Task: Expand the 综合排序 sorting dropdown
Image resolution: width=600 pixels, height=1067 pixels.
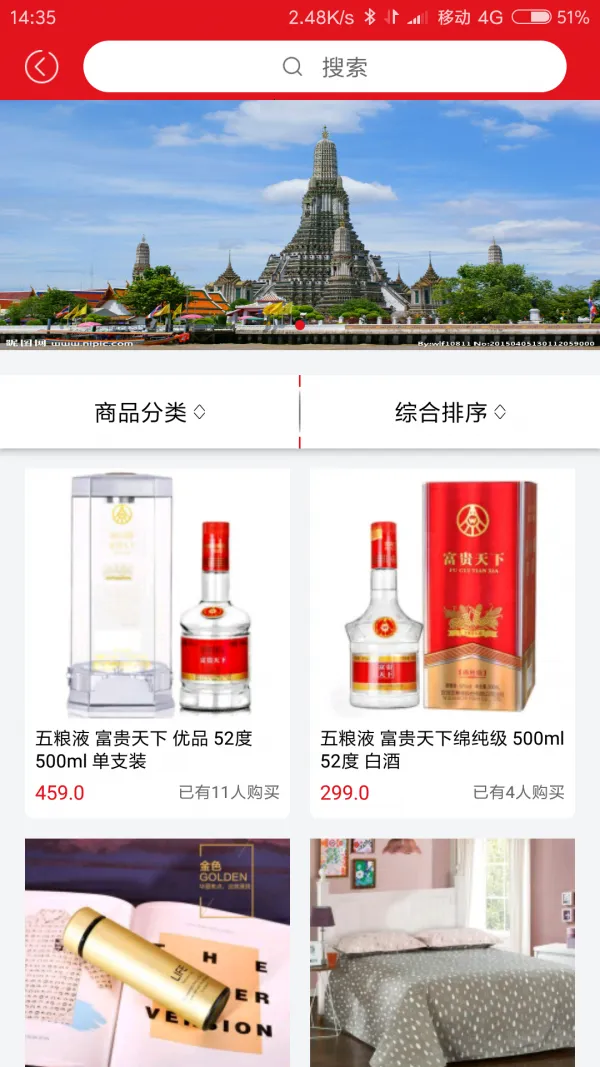Action: pyautogui.click(x=450, y=412)
